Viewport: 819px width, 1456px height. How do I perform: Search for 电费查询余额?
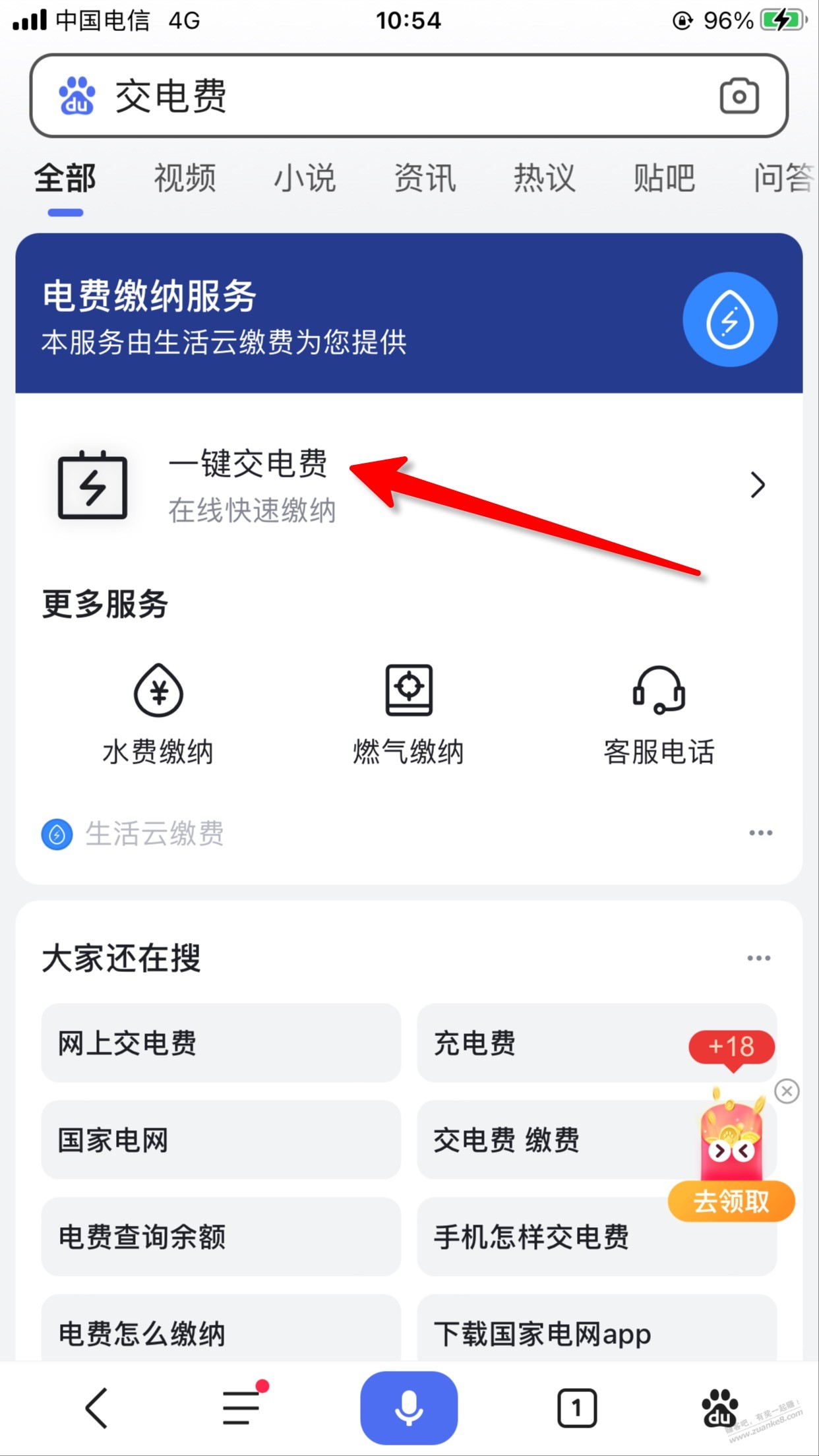click(x=221, y=1237)
